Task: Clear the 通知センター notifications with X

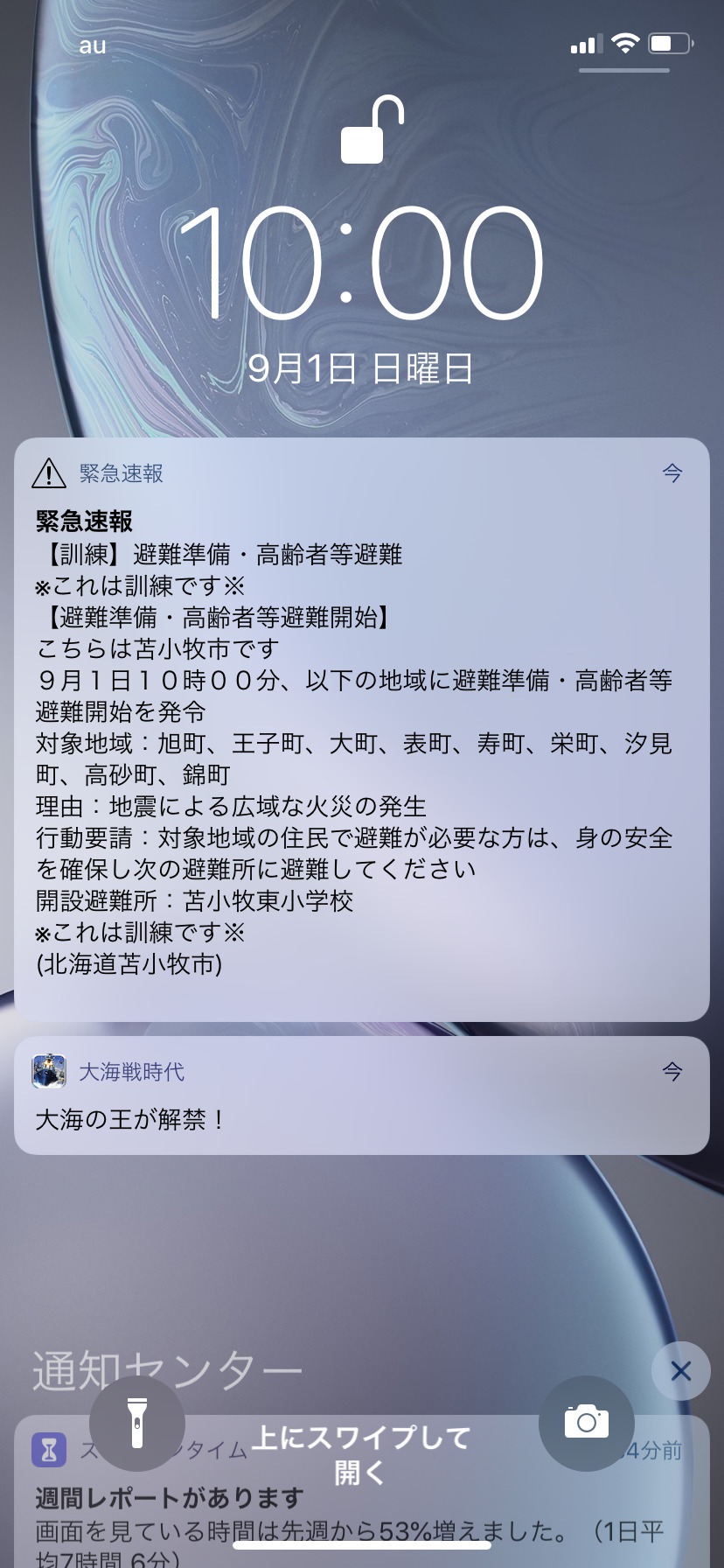Action: click(x=680, y=1371)
